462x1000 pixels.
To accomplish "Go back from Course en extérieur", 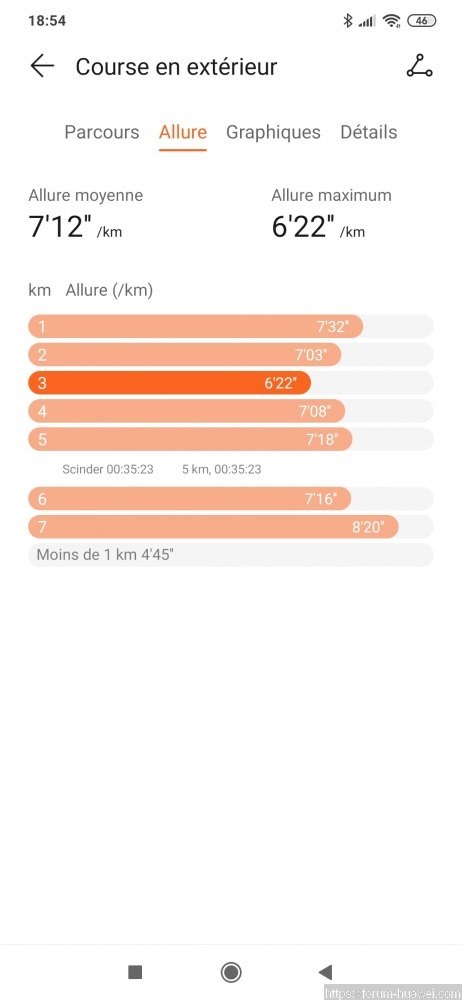I will [x=42, y=66].
